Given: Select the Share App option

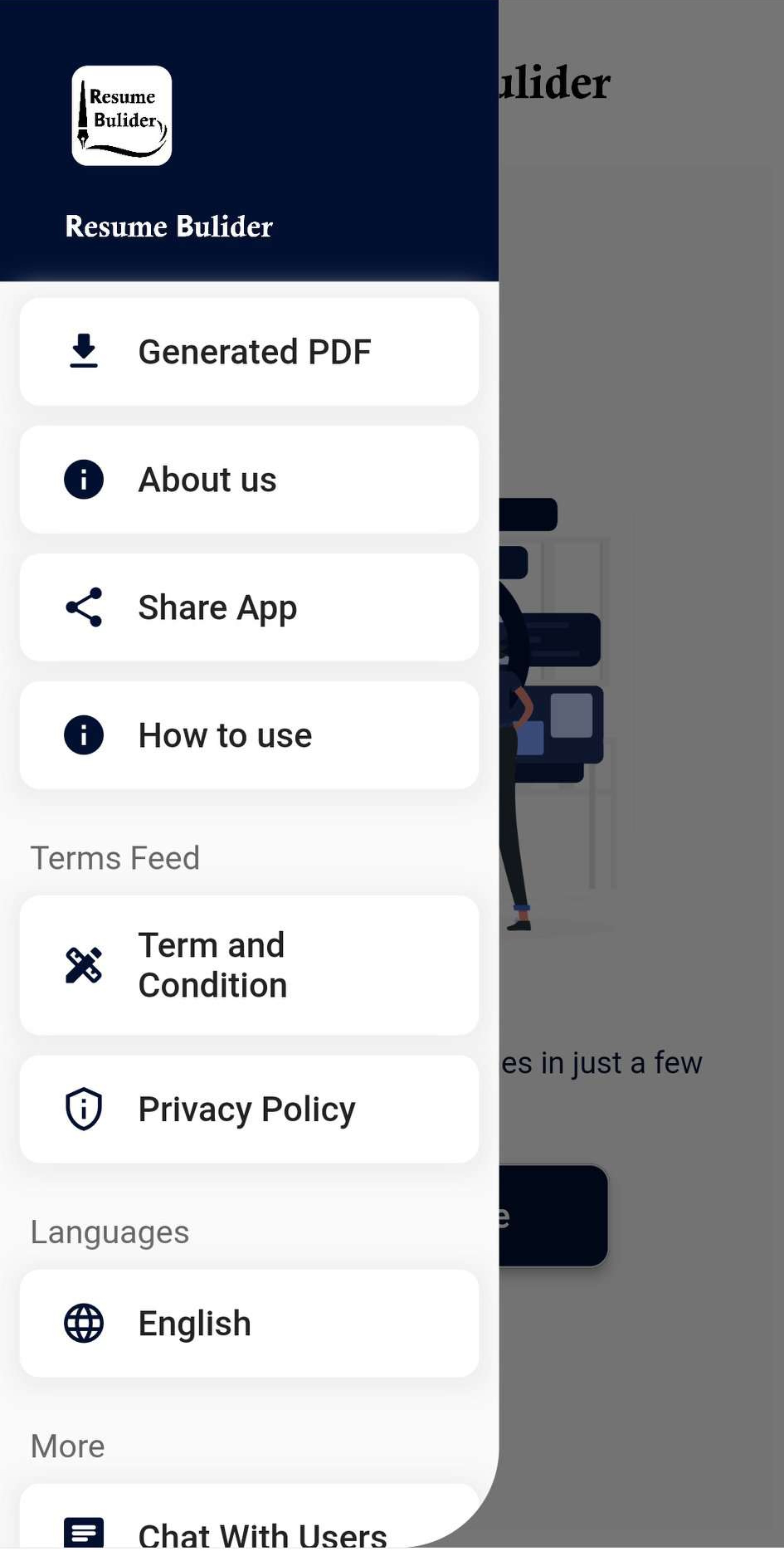Looking at the screenshot, I should click(x=249, y=607).
